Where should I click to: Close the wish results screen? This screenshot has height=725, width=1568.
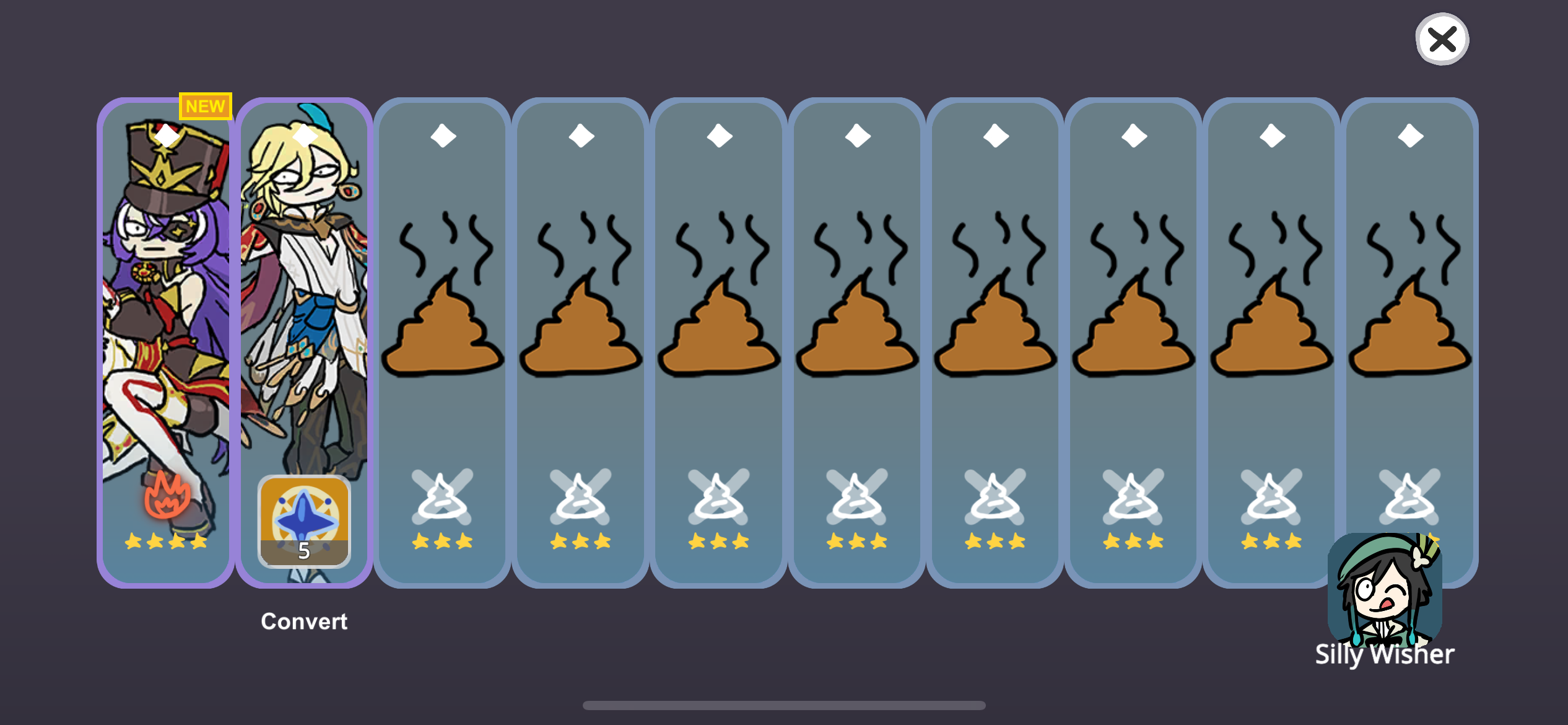point(1442,40)
